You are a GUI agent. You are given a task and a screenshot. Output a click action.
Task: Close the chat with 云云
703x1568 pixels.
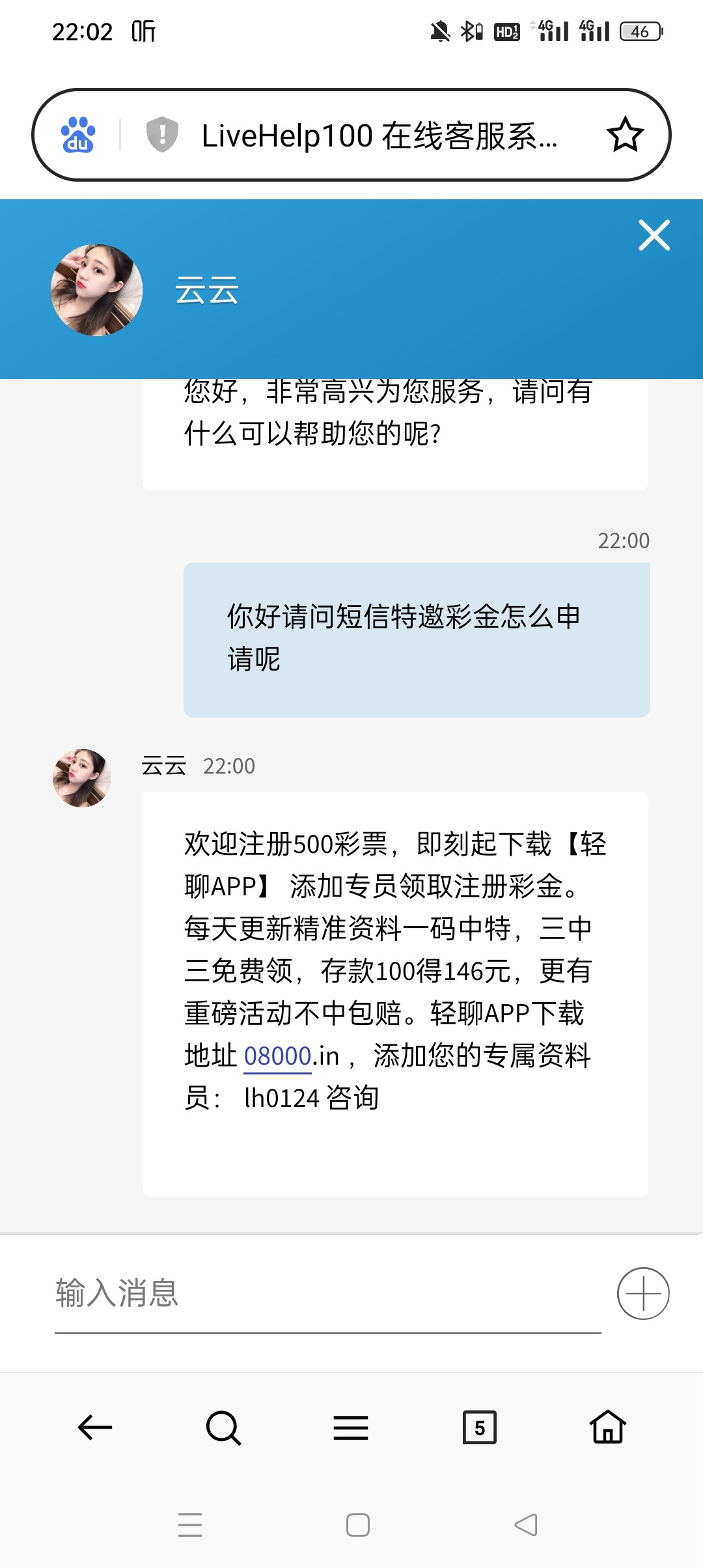point(654,235)
